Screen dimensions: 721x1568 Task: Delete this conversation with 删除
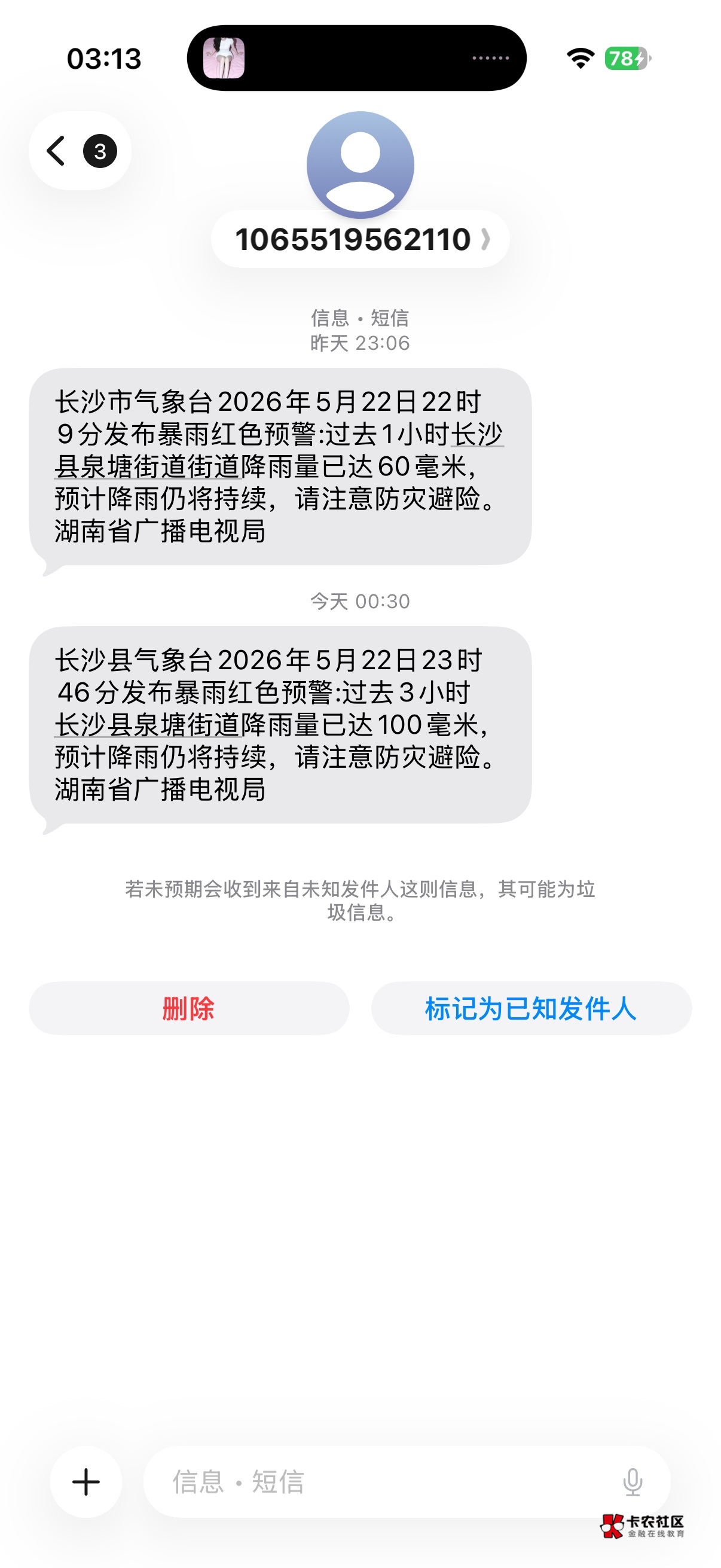pyautogui.click(x=188, y=1009)
